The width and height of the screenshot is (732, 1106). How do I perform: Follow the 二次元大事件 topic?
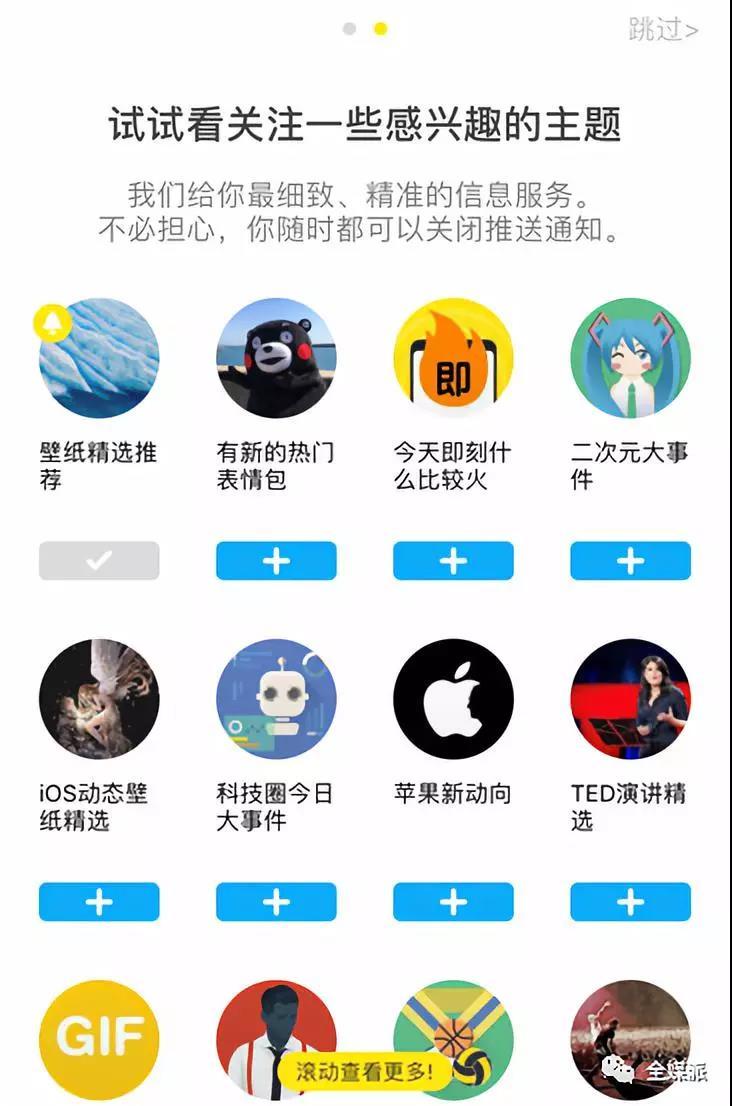pyautogui.click(x=630, y=561)
